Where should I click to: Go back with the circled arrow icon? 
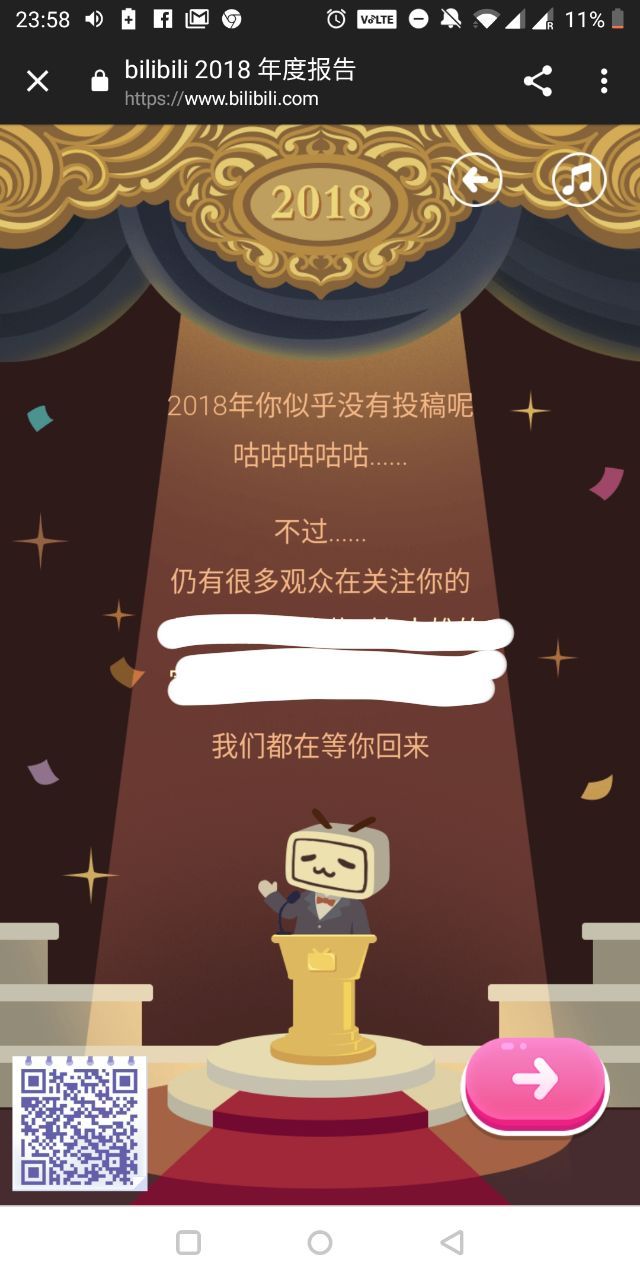[475, 180]
